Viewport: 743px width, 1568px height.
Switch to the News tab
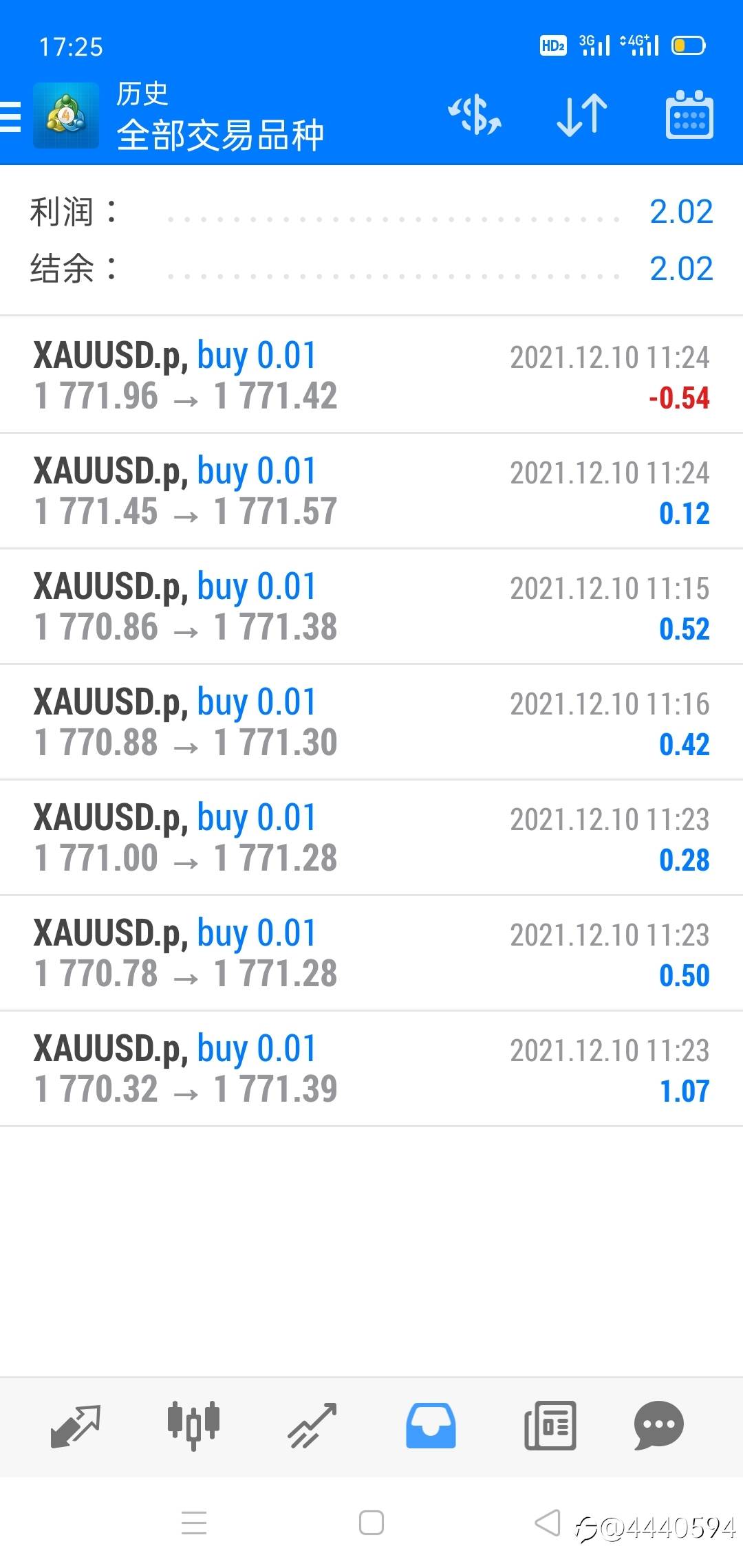pyautogui.click(x=550, y=1426)
